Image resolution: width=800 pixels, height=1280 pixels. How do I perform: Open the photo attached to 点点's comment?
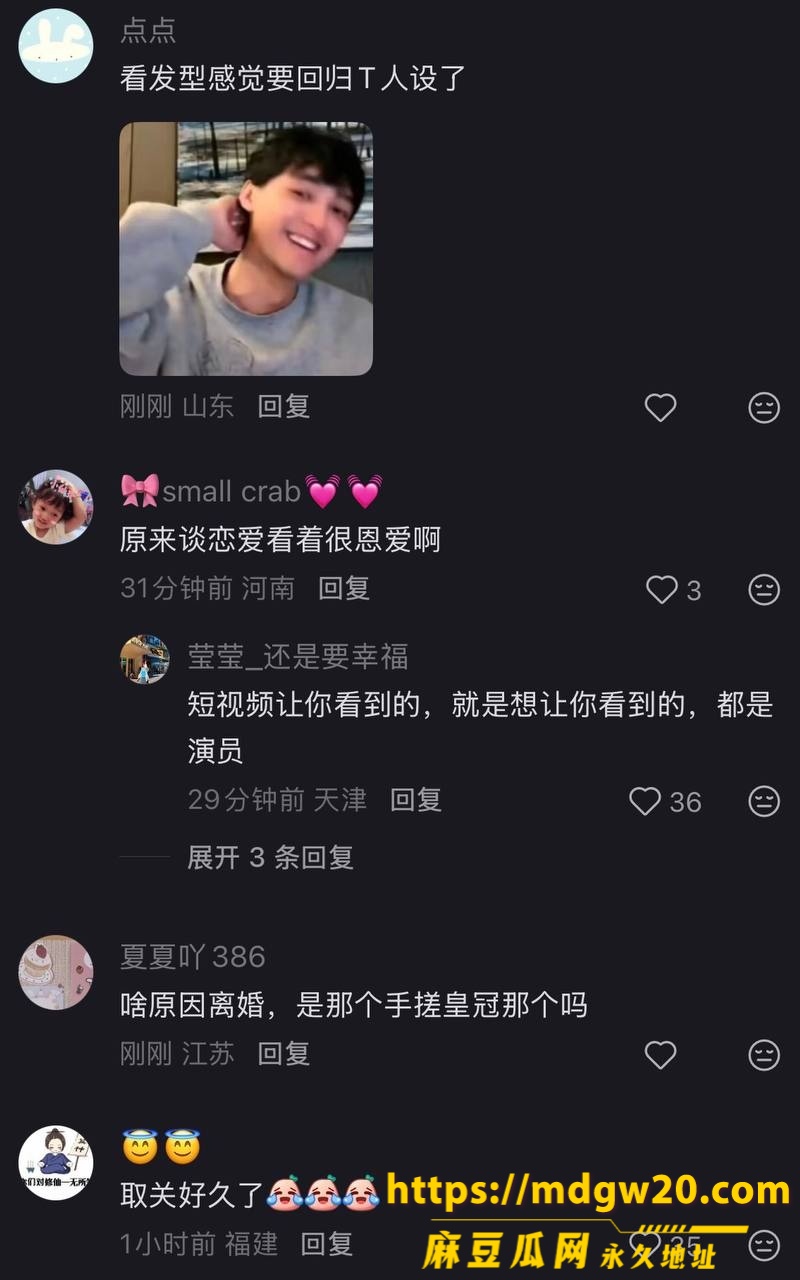[246, 249]
